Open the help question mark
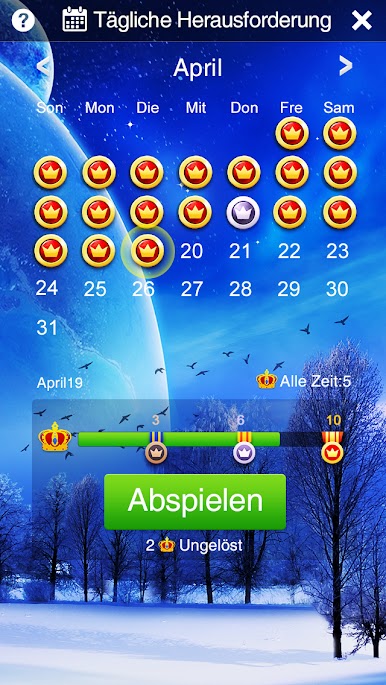The height and width of the screenshot is (685, 386). tap(23, 20)
